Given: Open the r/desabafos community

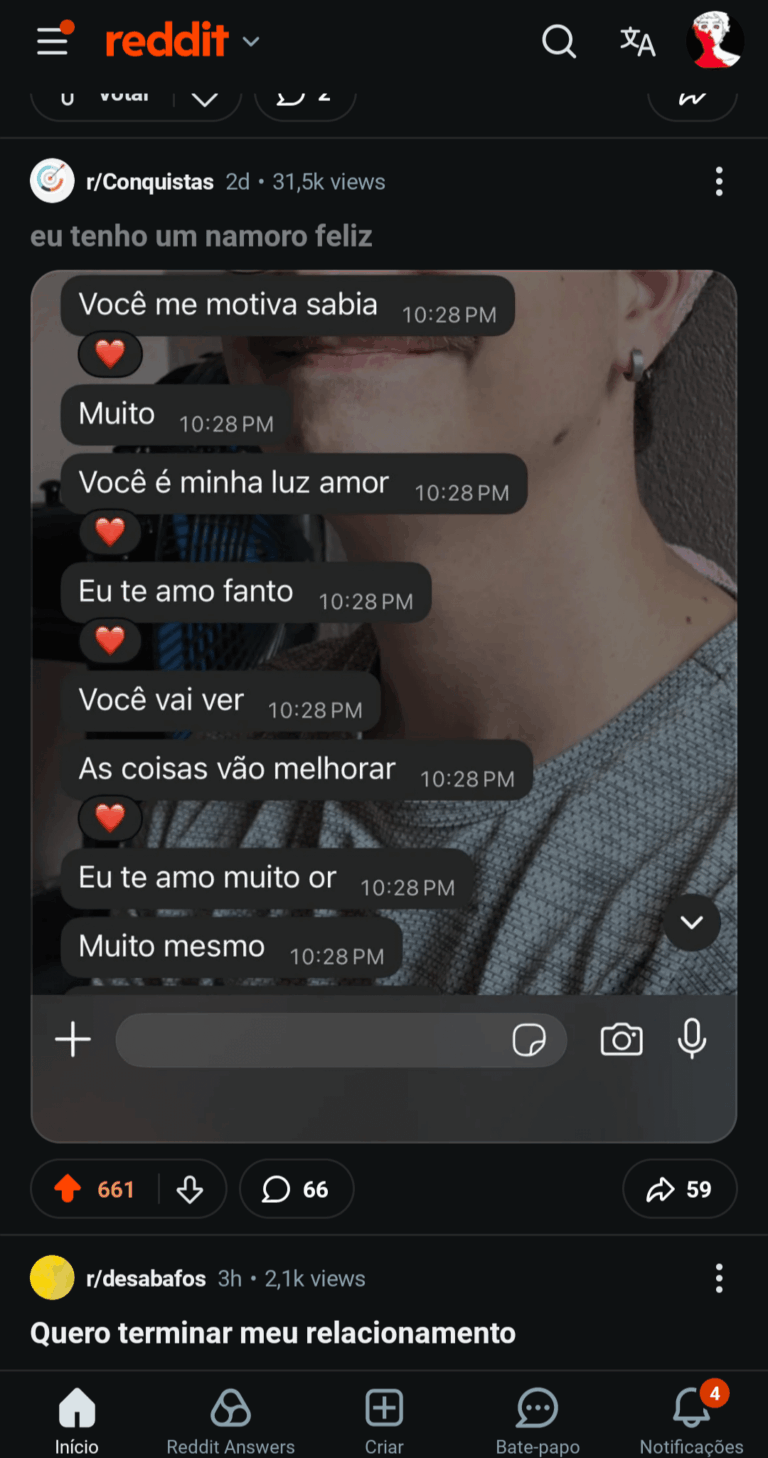Looking at the screenshot, I should click(145, 1278).
